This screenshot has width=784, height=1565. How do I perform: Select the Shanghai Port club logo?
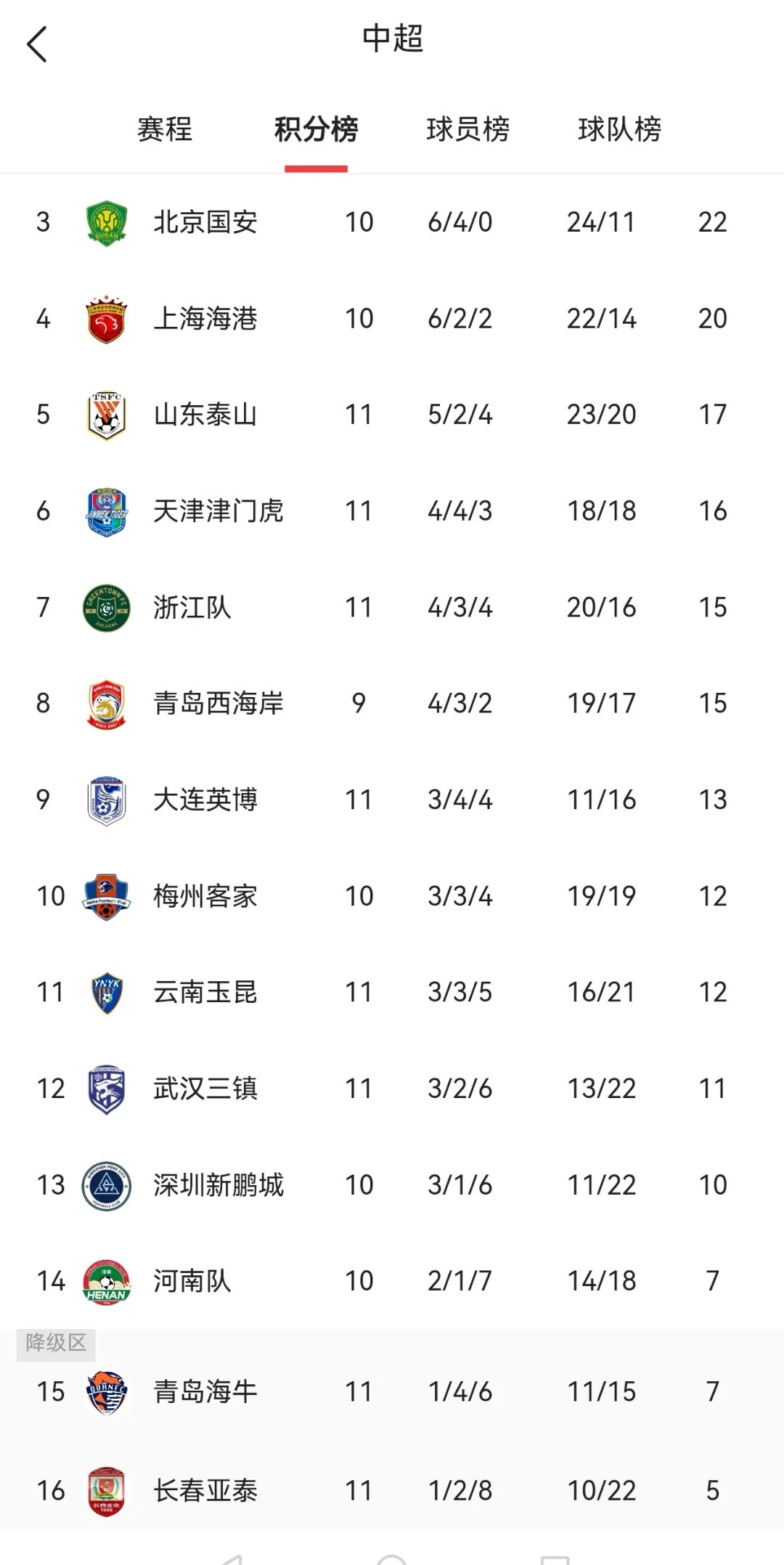[104, 318]
